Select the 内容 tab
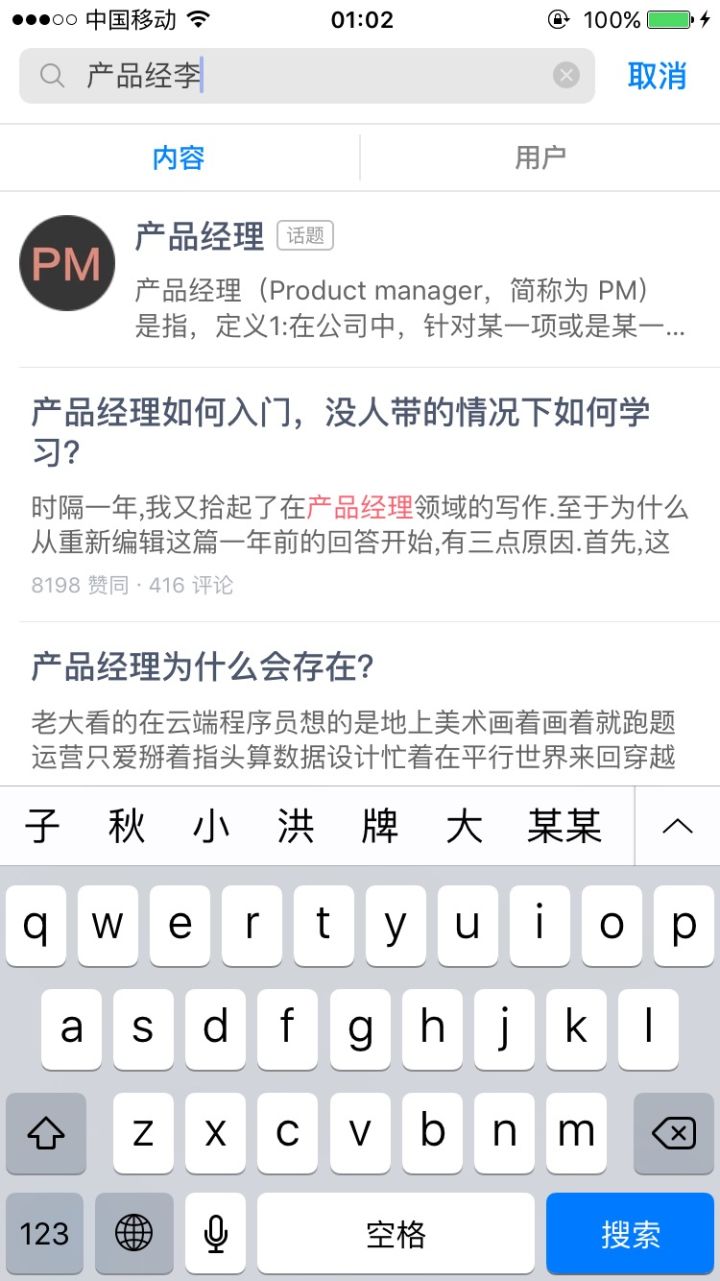This screenshot has width=720, height=1281. (179, 158)
